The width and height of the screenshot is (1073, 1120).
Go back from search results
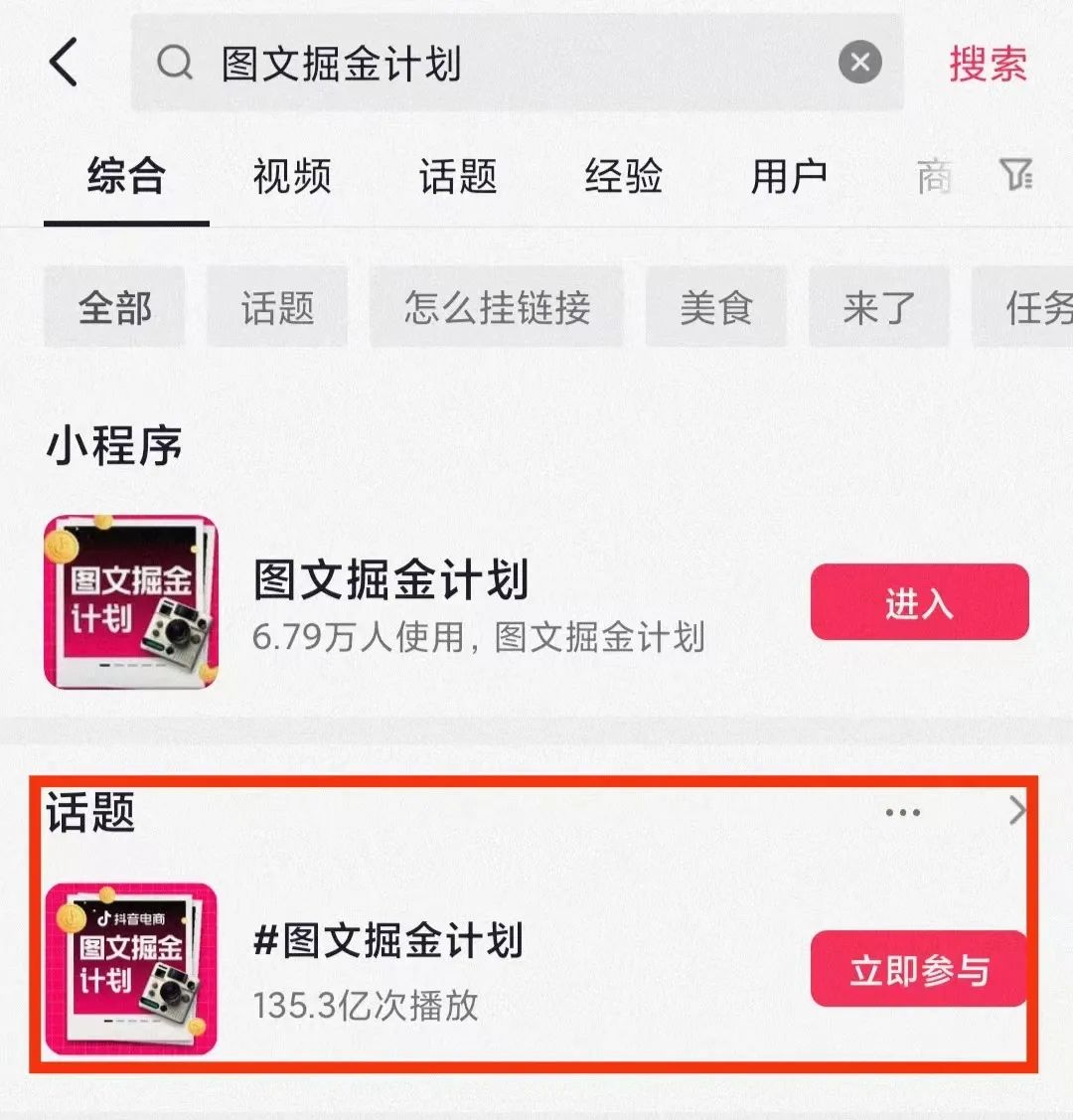coord(64,64)
